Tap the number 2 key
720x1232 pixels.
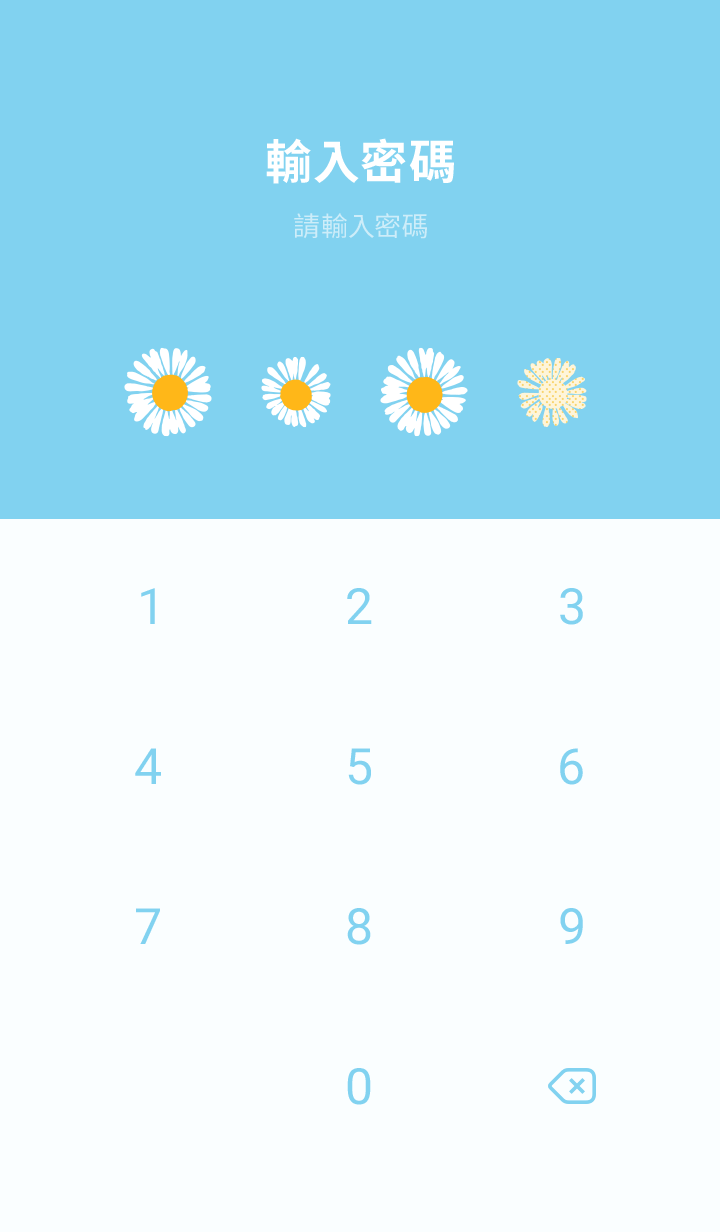(x=359, y=607)
